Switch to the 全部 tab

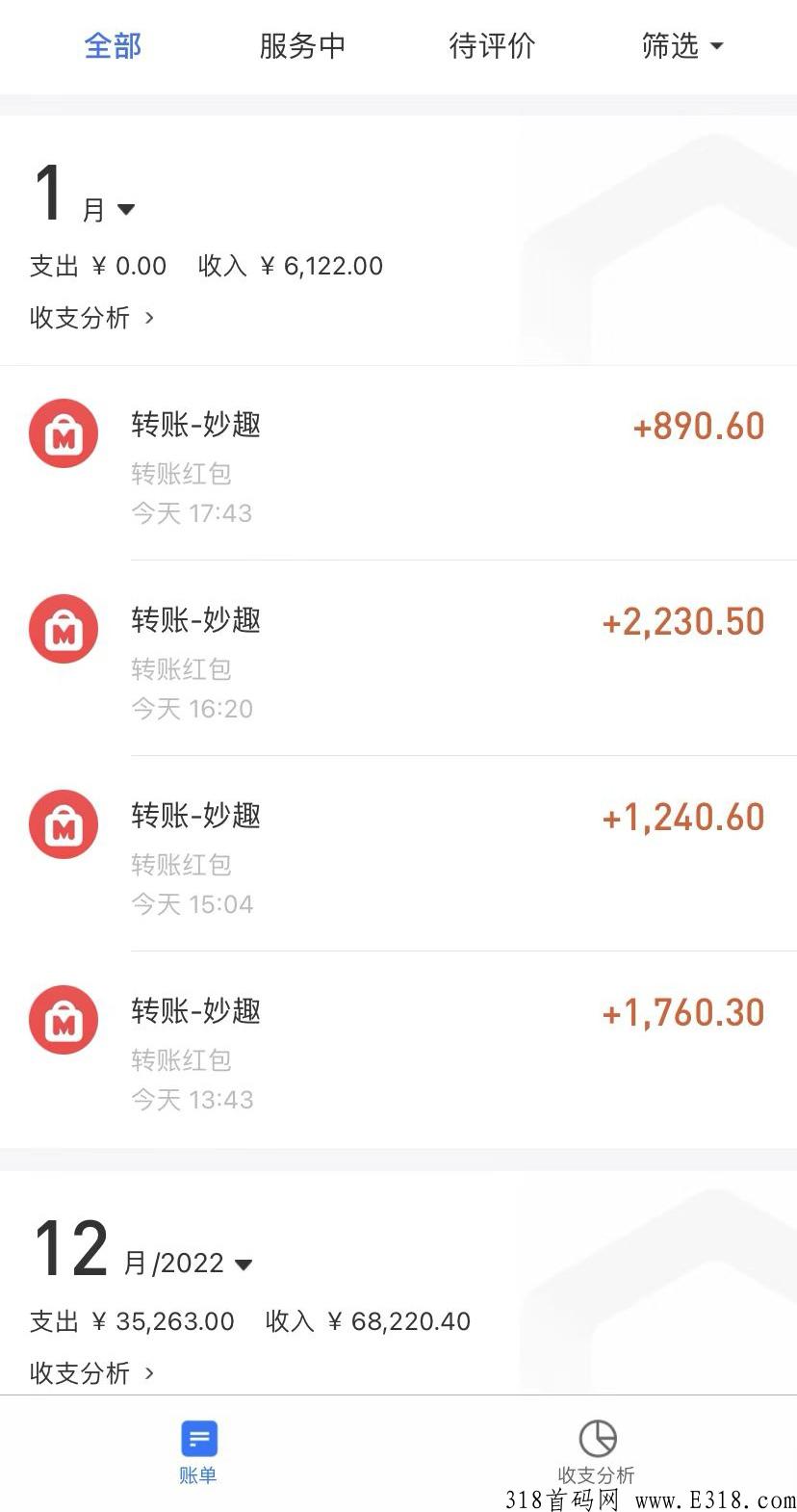113,45
